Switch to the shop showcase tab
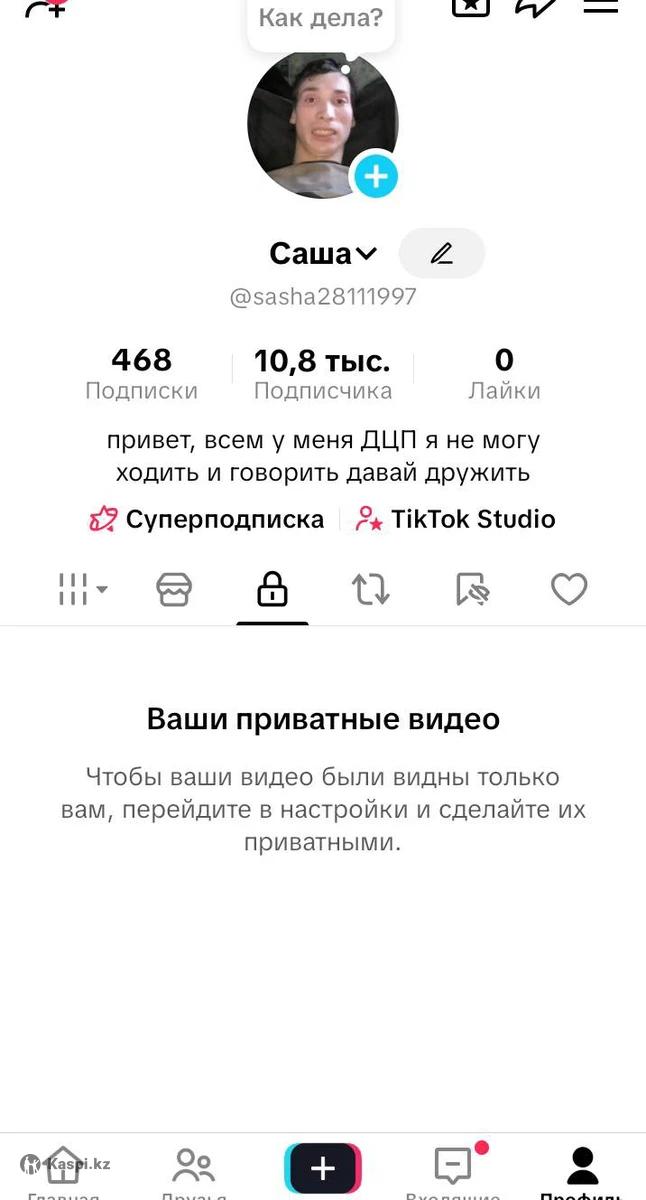The width and height of the screenshot is (646, 1200). point(174,590)
